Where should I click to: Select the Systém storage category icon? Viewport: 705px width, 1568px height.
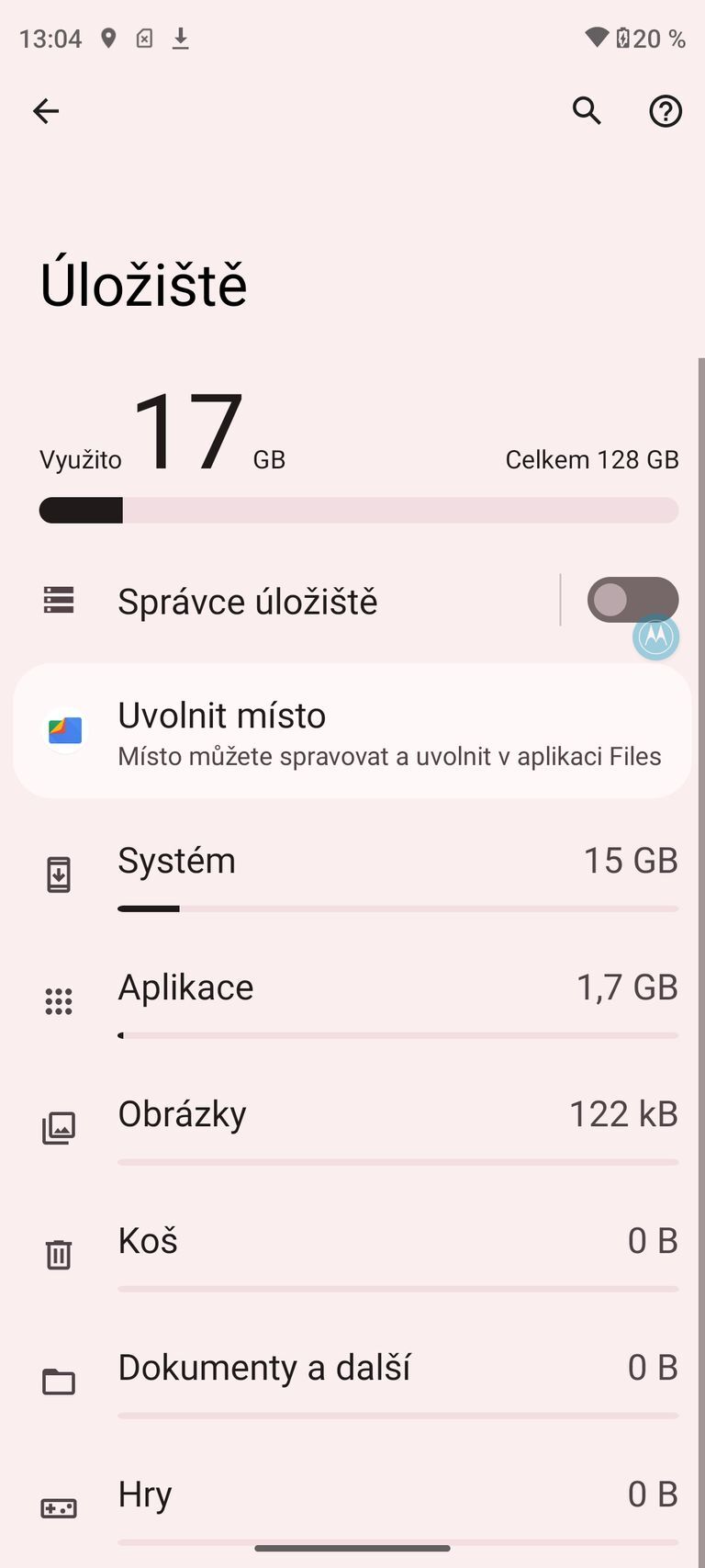tap(58, 874)
